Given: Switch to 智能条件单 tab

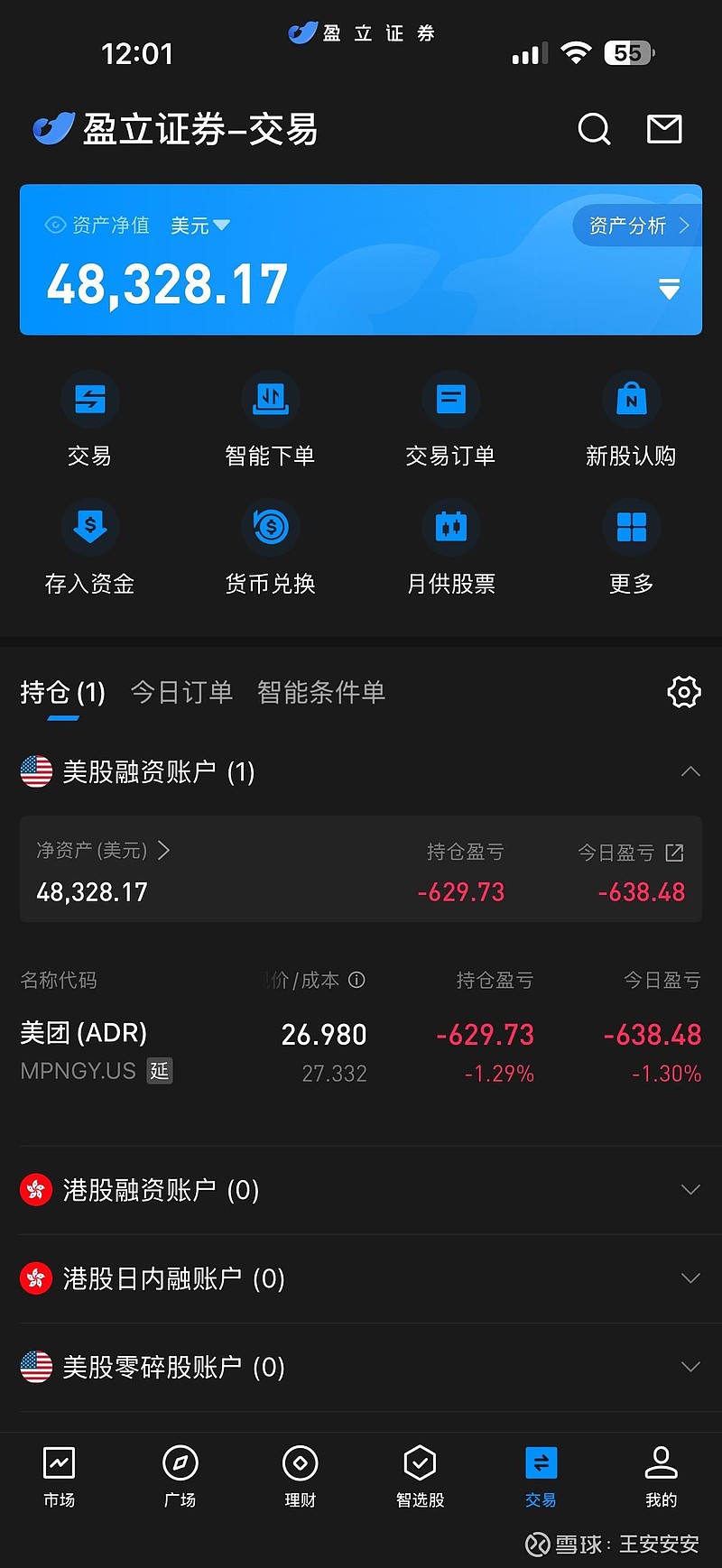Looking at the screenshot, I should (x=320, y=693).
